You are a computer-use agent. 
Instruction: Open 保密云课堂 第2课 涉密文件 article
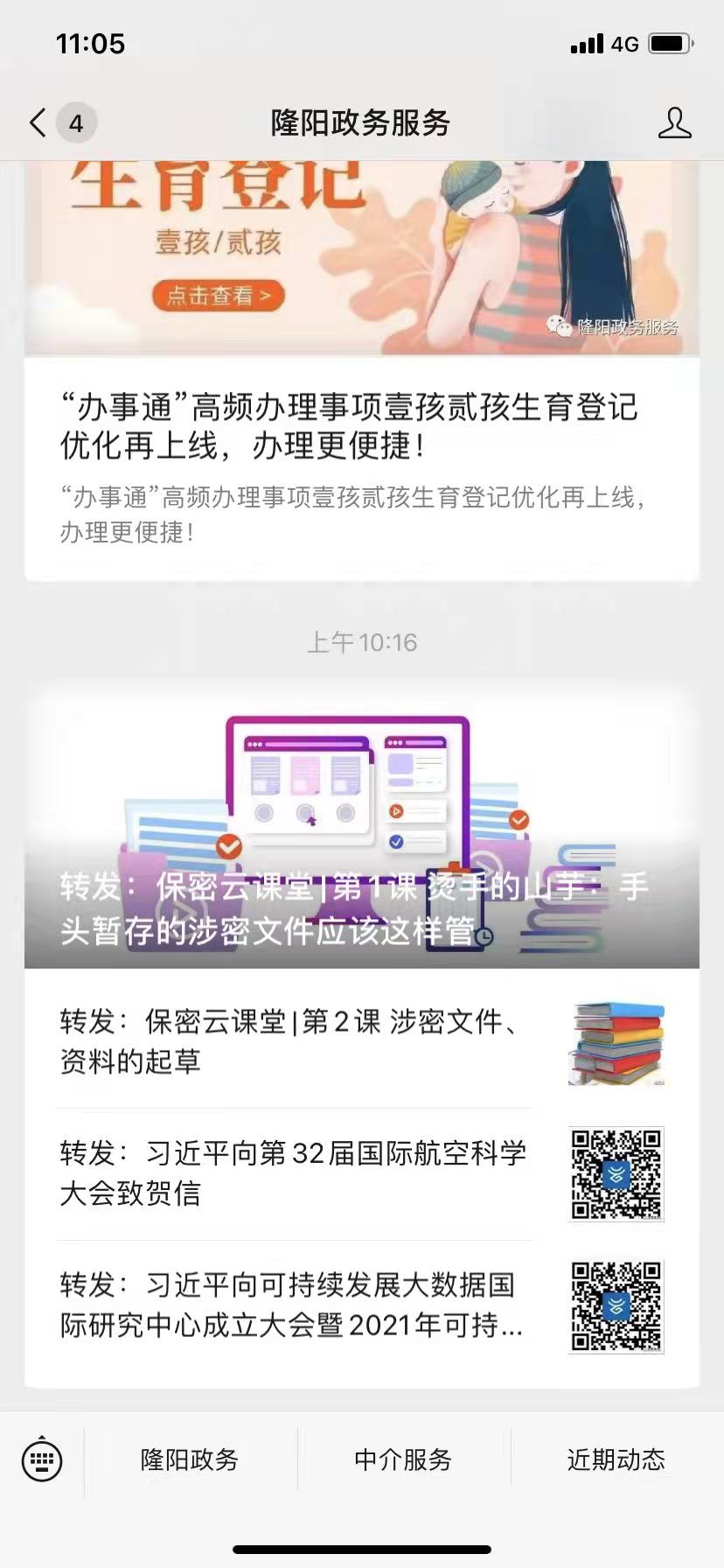coord(293,1041)
